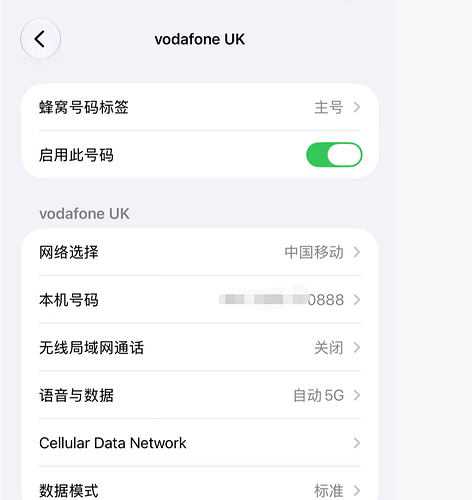Open 无线局域网通话 settings
Screen dimensions: 472x500
point(200,347)
